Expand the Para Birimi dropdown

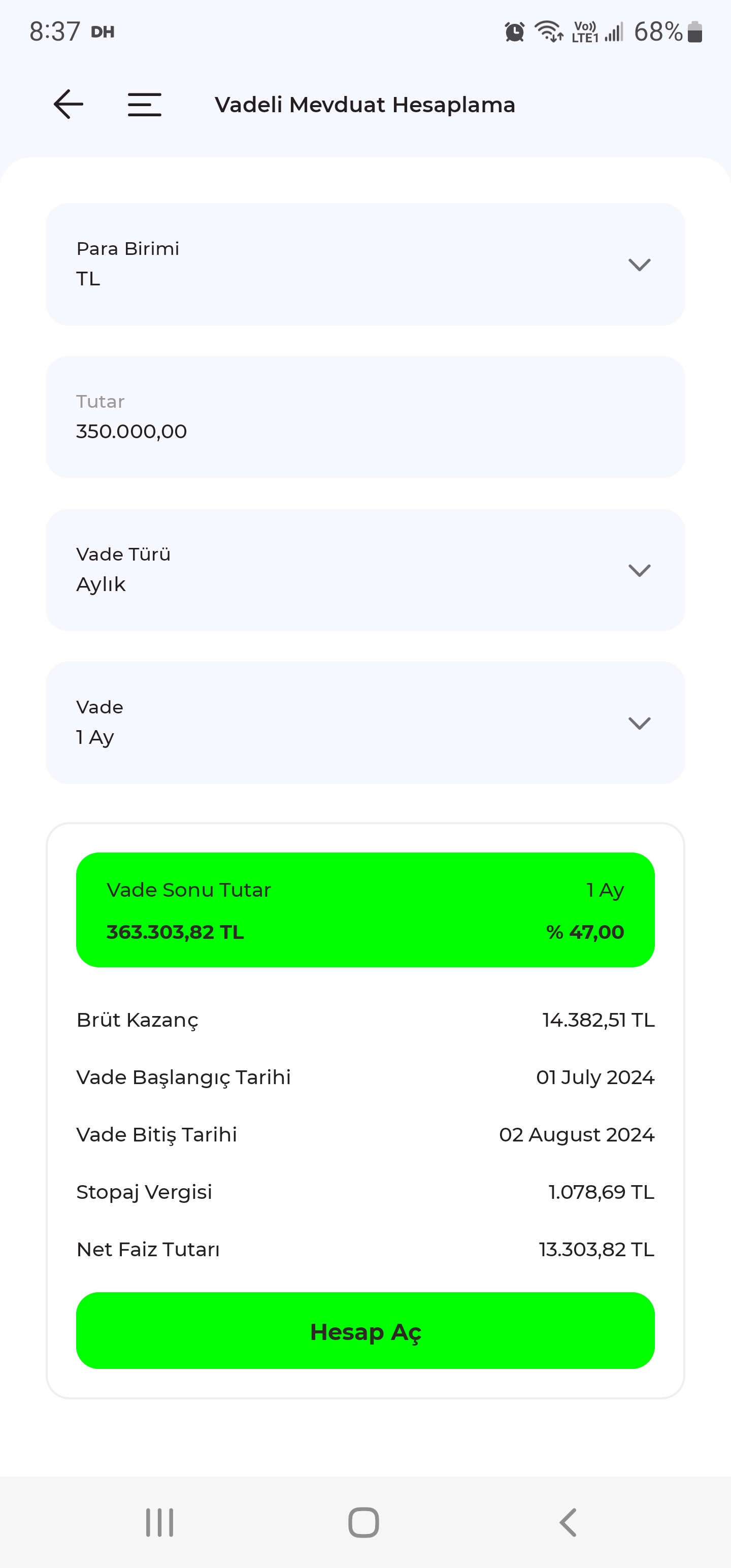click(x=365, y=264)
